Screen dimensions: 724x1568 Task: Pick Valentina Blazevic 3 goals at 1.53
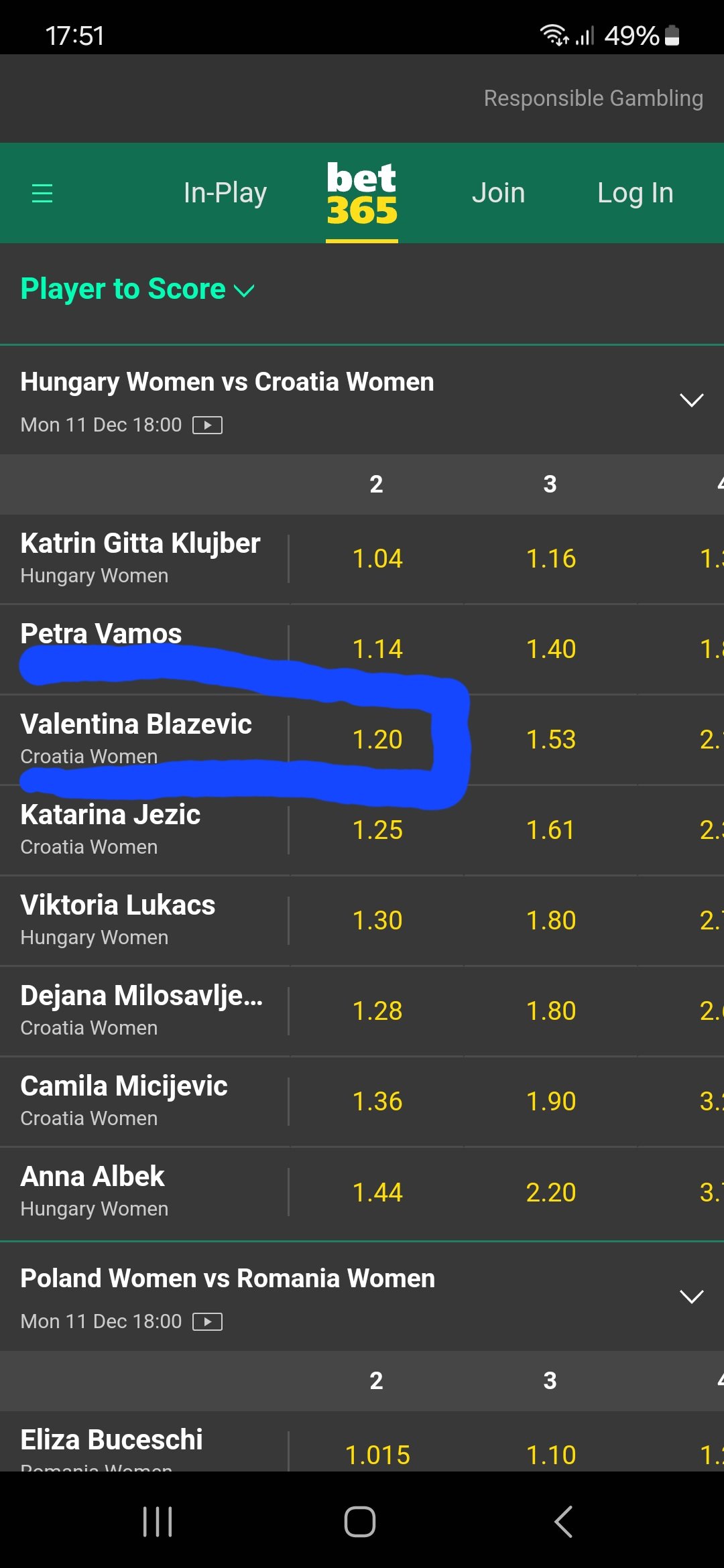click(551, 740)
